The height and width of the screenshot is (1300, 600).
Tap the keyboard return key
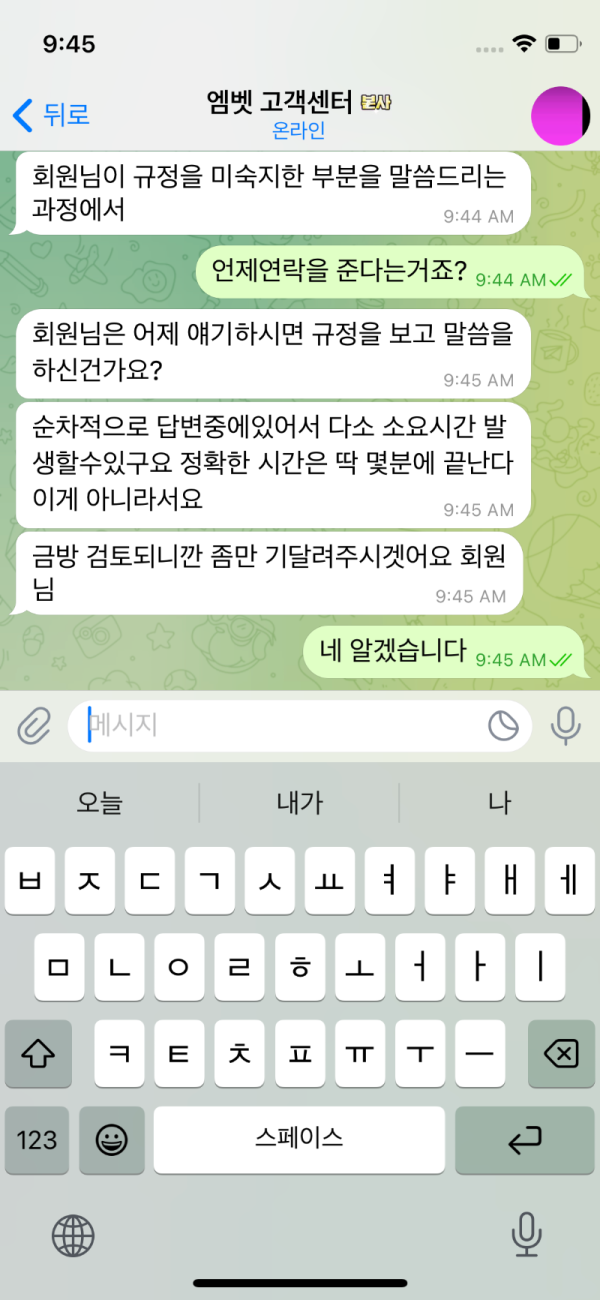[524, 1139]
